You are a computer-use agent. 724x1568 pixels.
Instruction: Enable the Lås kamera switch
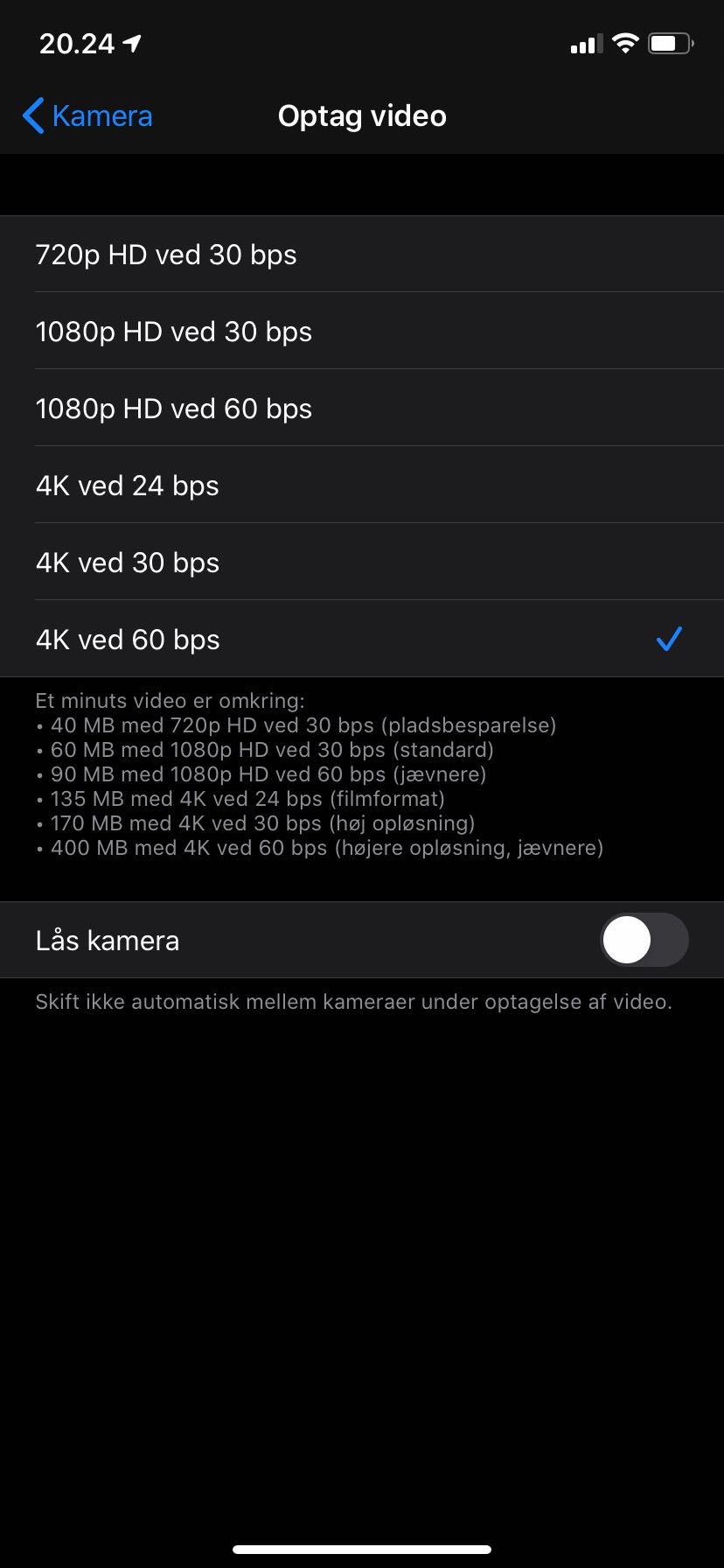coord(644,940)
